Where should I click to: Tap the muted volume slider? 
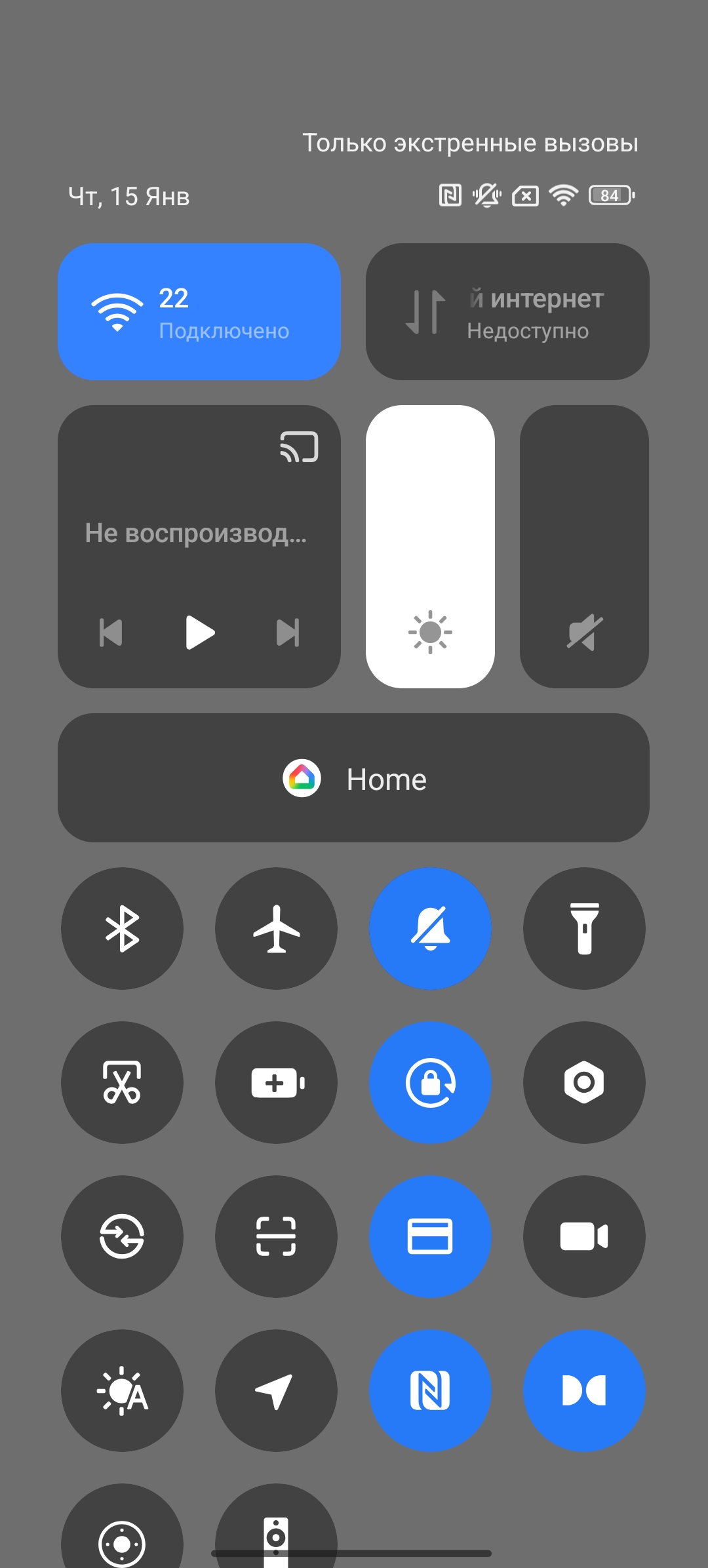click(x=584, y=546)
